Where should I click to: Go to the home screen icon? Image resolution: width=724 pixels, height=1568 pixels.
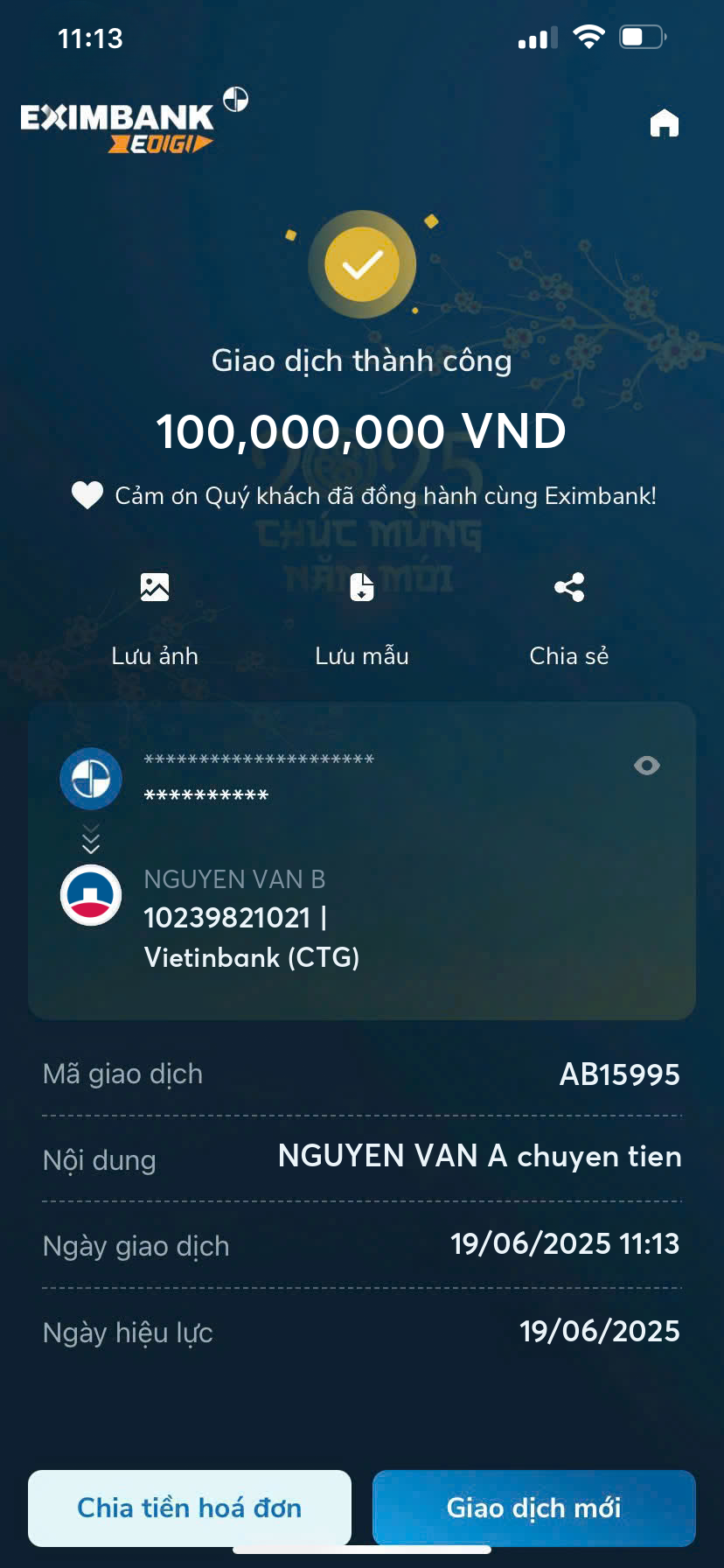(x=664, y=123)
